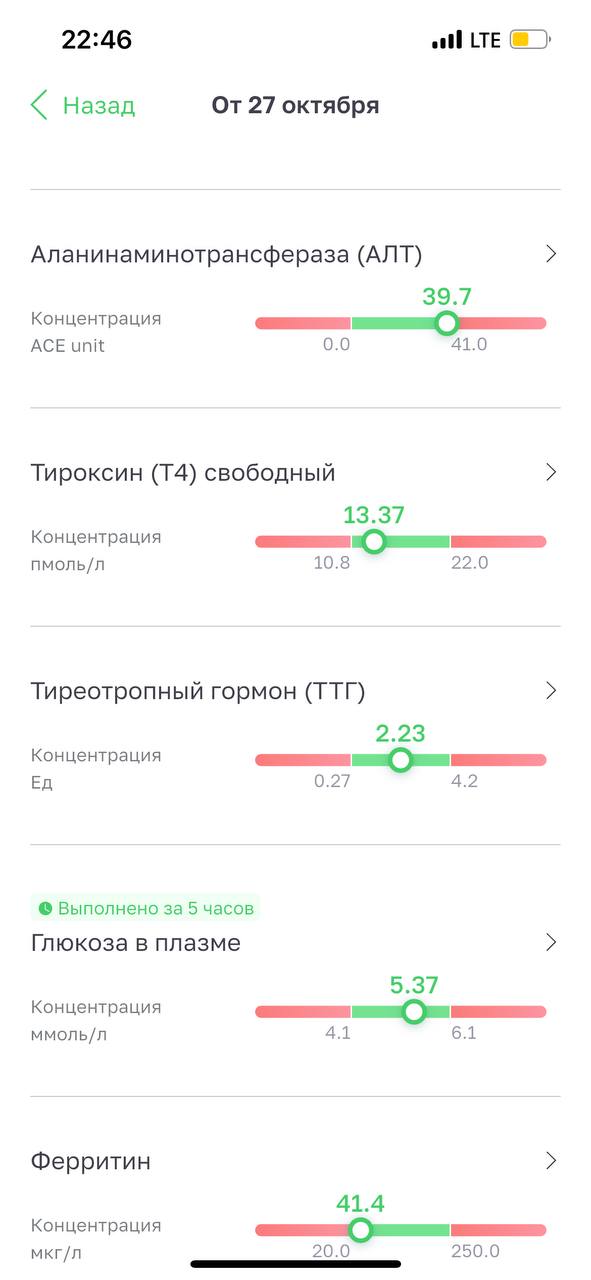Go back with the Назад button
The image size is (591, 1280).
(82, 105)
